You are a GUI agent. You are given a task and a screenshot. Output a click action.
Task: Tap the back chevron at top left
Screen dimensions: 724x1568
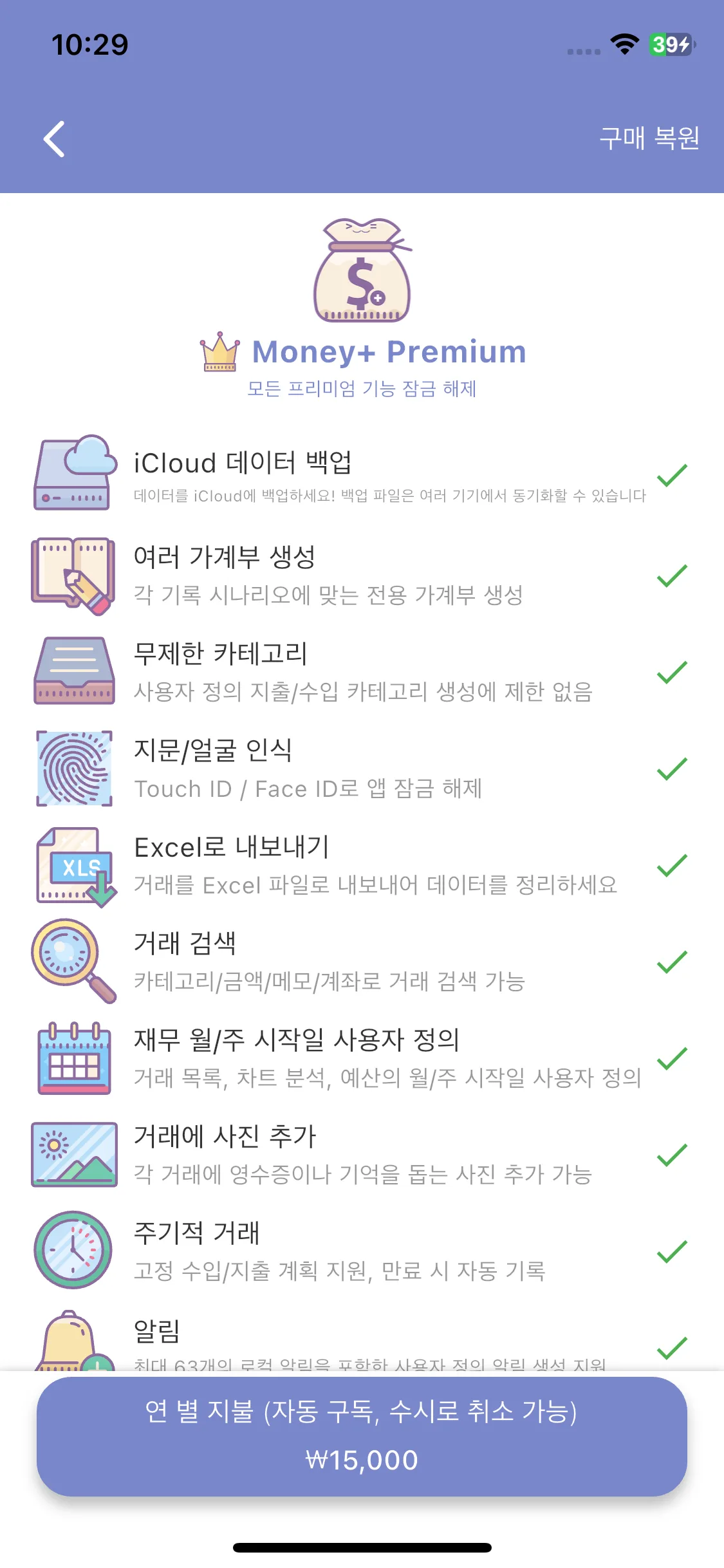(54, 138)
